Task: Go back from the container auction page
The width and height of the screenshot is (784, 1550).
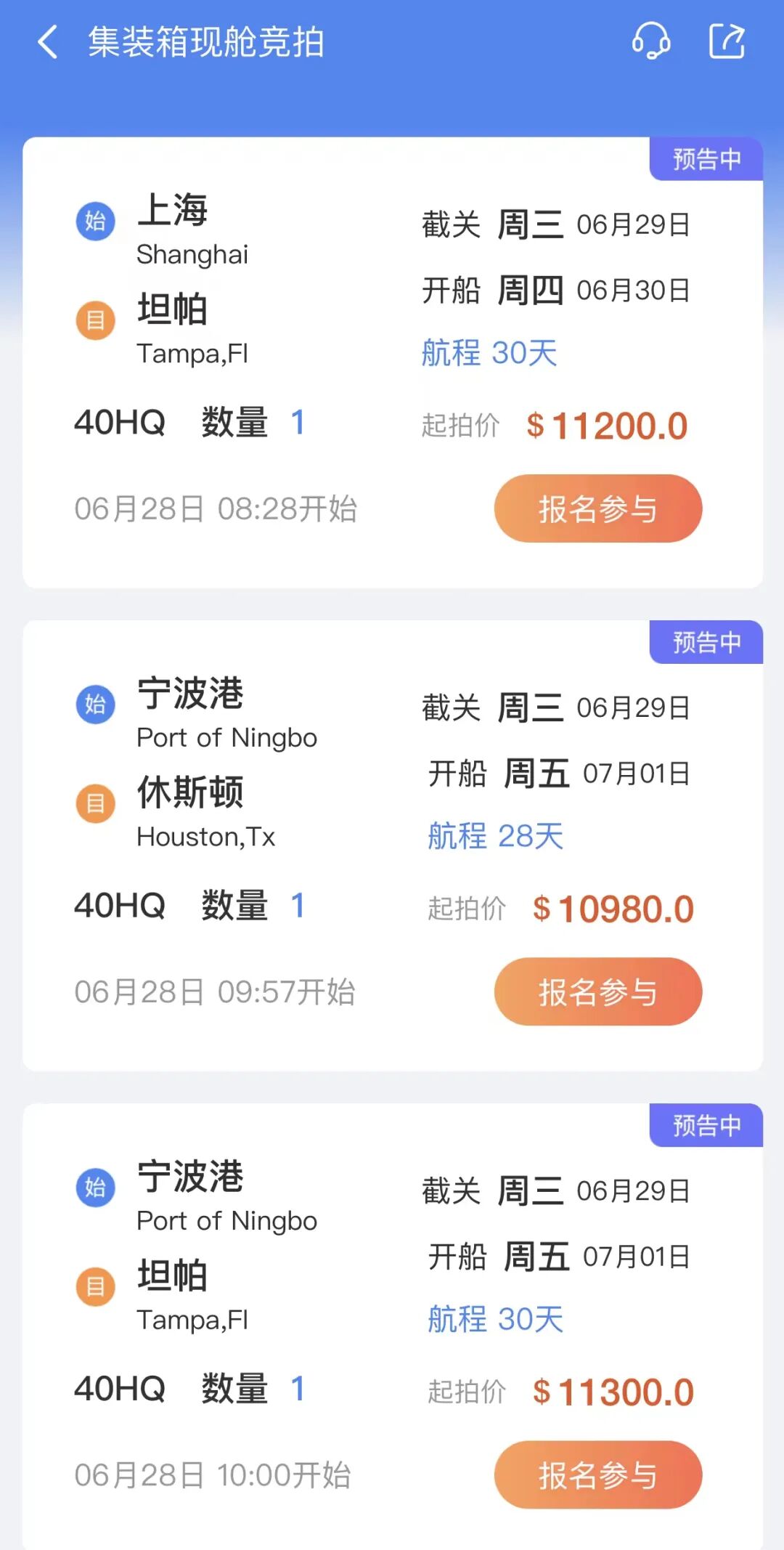Action: tap(48, 42)
